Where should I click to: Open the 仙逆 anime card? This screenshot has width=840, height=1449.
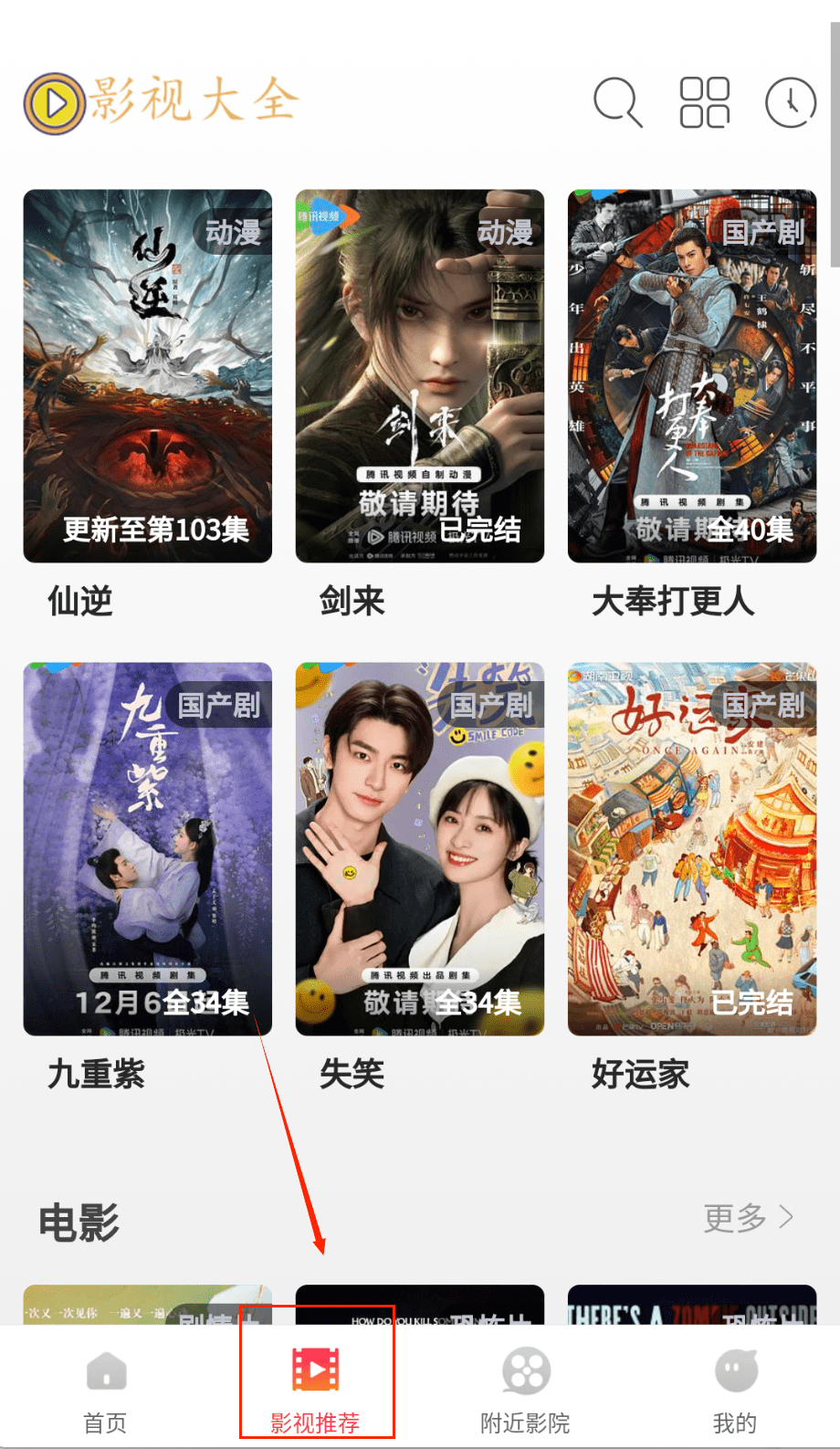pos(148,376)
